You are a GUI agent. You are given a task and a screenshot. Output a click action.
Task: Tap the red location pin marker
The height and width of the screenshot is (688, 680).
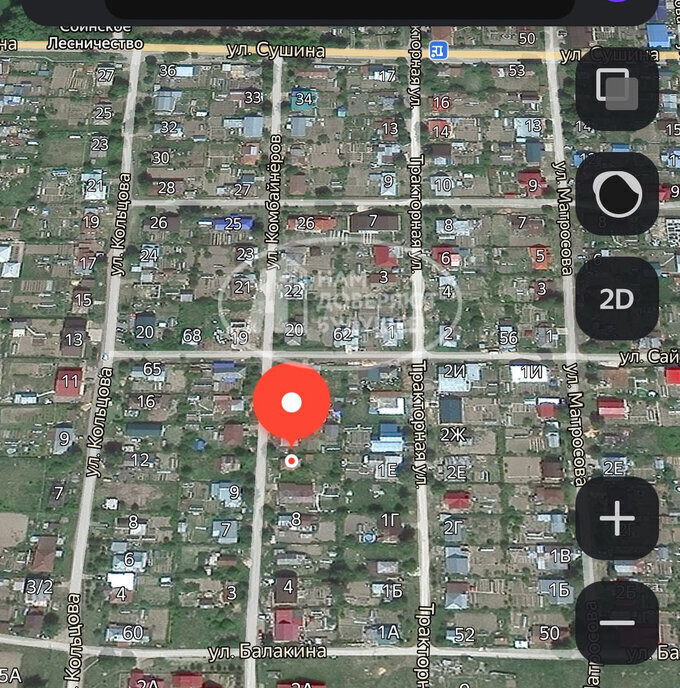pos(291,403)
